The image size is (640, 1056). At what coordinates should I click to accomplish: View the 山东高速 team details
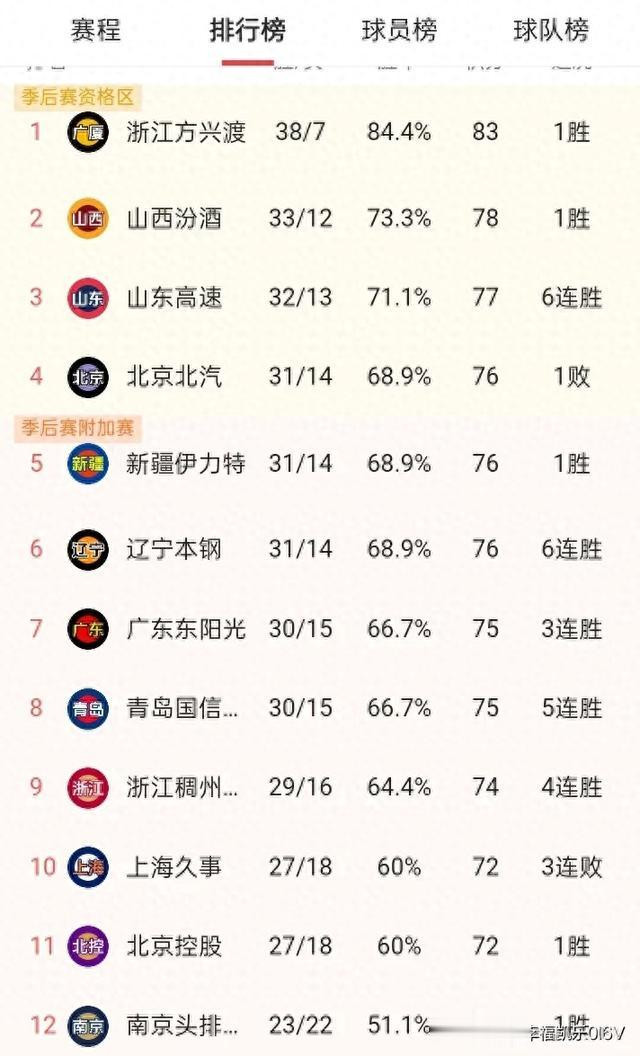pos(320,297)
